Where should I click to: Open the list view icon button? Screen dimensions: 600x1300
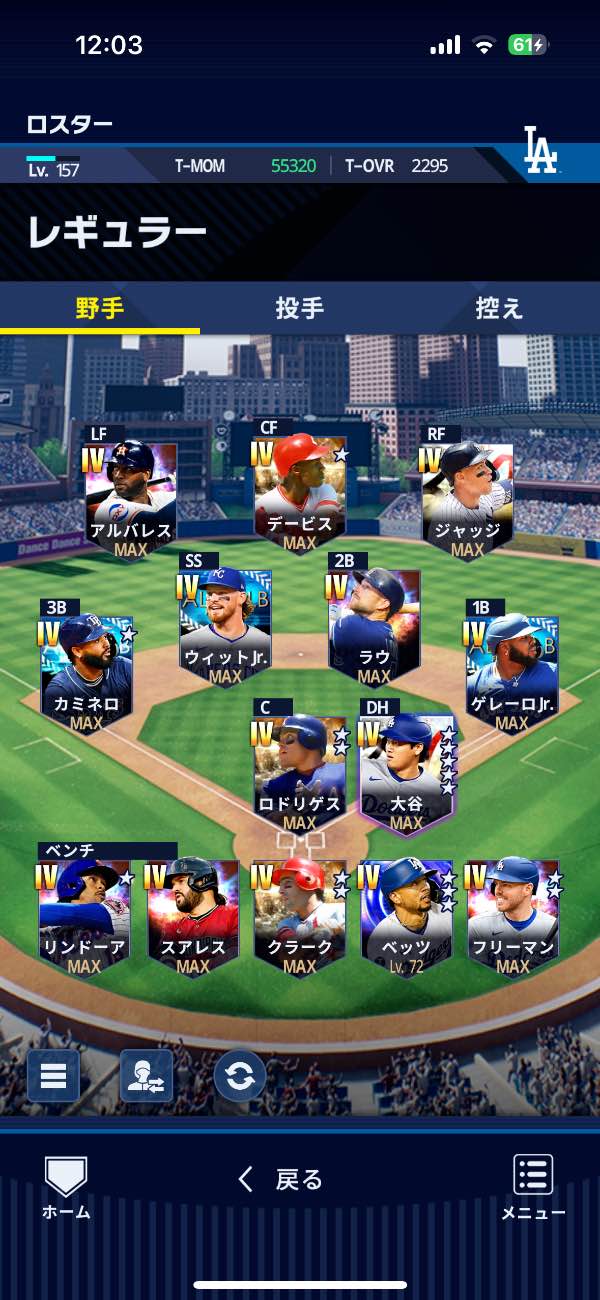pyautogui.click(x=53, y=1075)
